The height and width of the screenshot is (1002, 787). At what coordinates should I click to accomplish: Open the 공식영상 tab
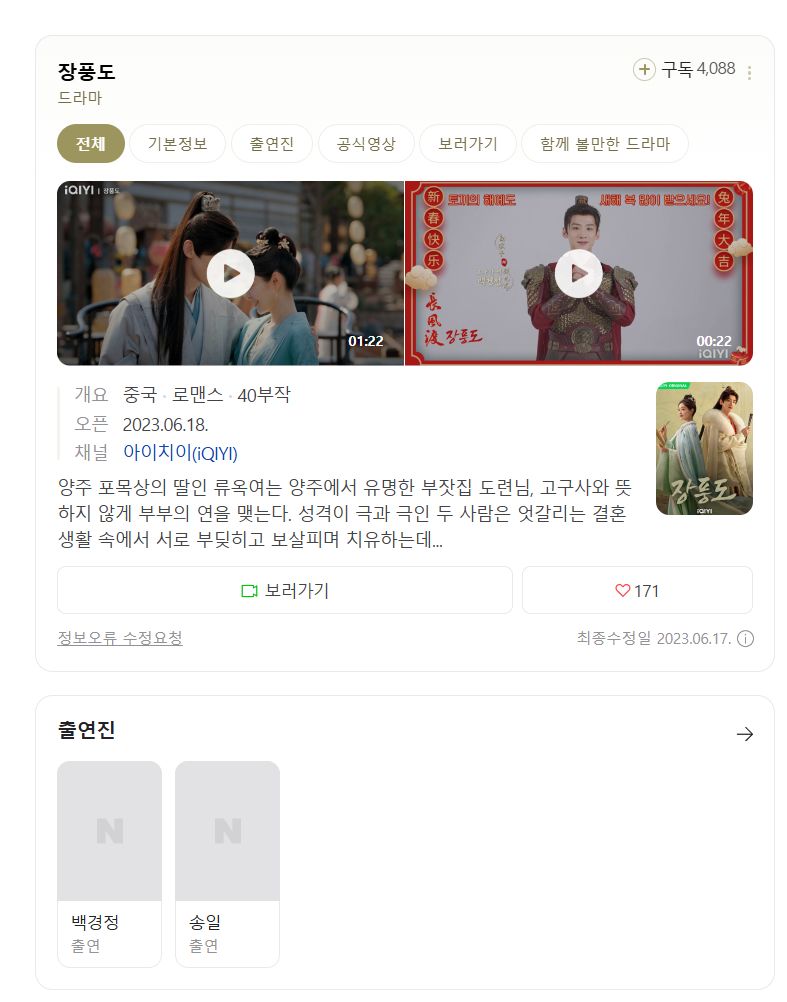366,144
